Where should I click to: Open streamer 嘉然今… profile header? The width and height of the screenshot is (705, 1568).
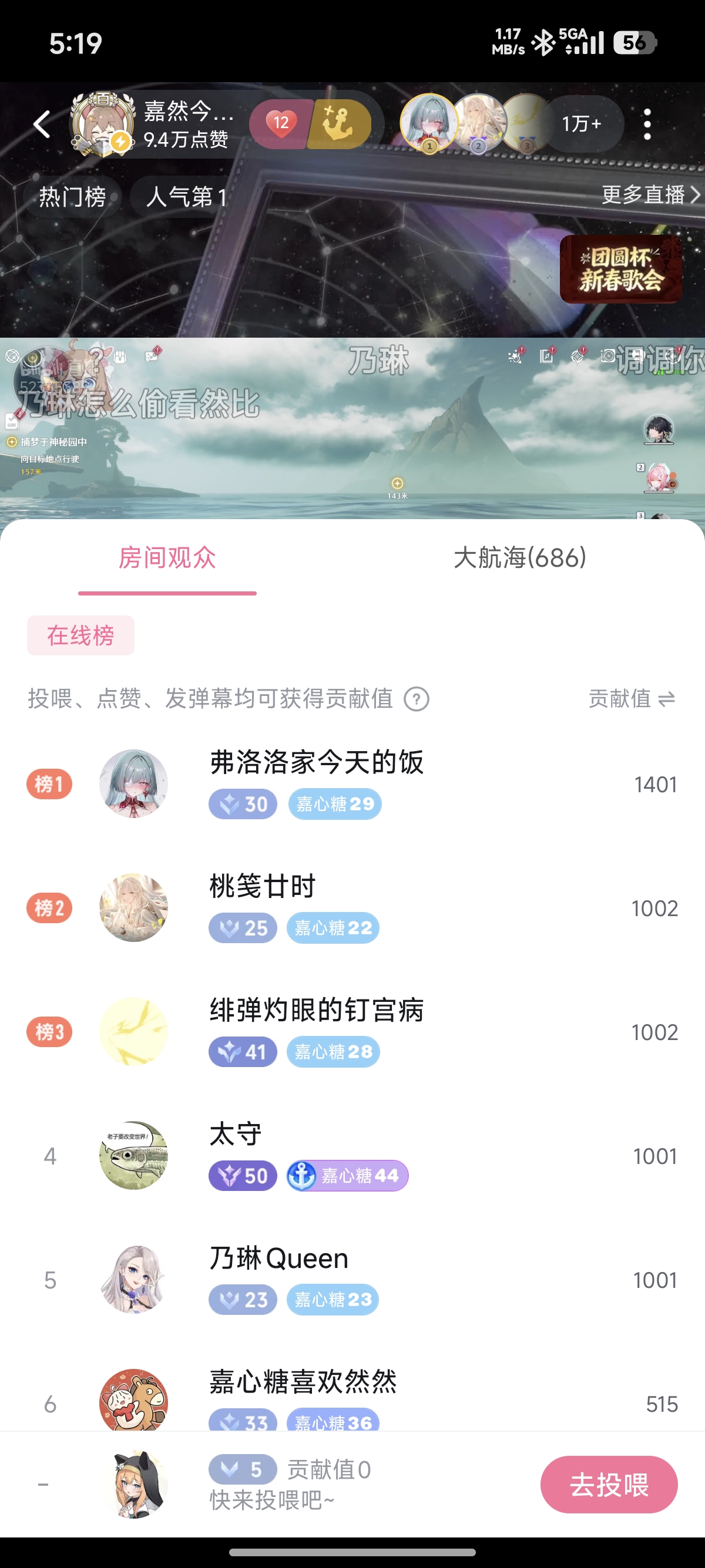coord(152,125)
